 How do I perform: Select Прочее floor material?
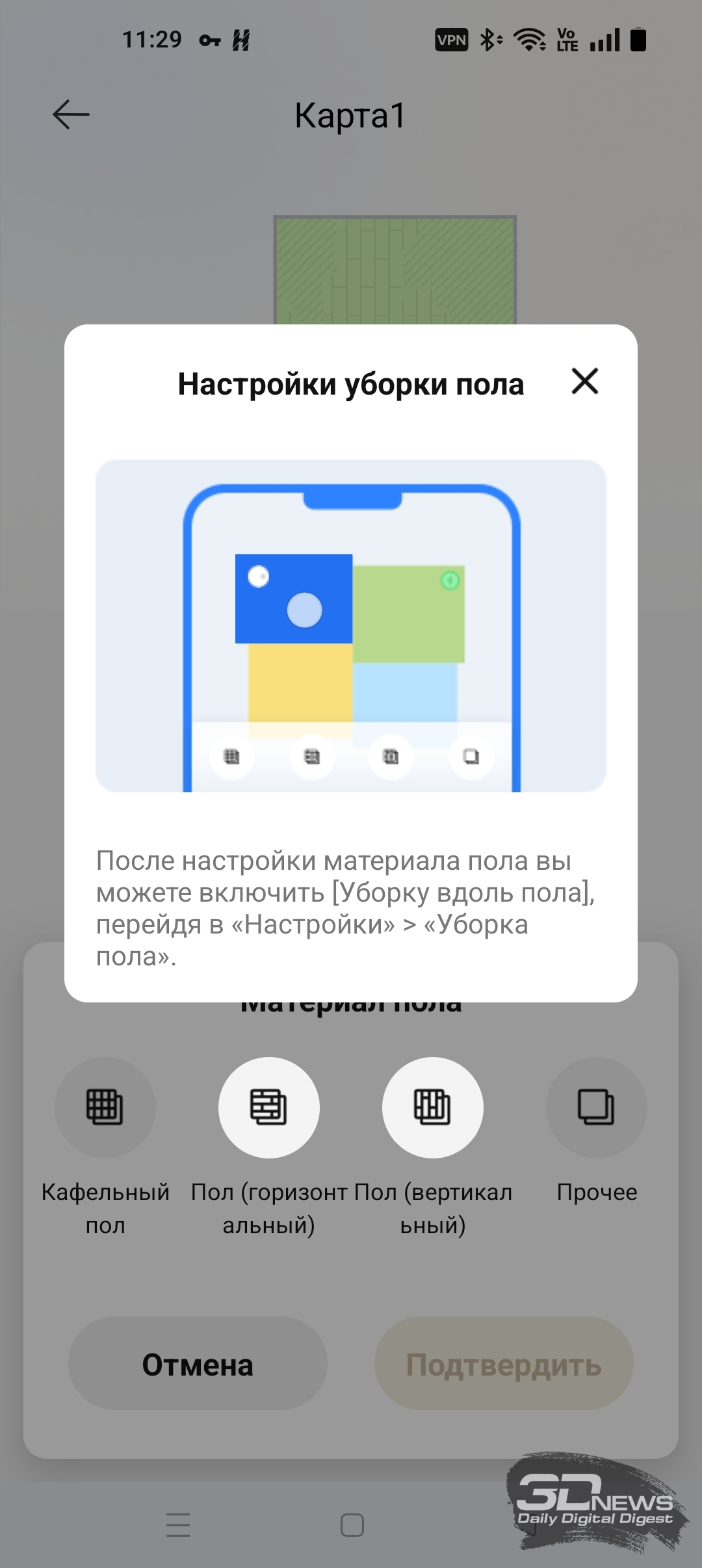596,1108
